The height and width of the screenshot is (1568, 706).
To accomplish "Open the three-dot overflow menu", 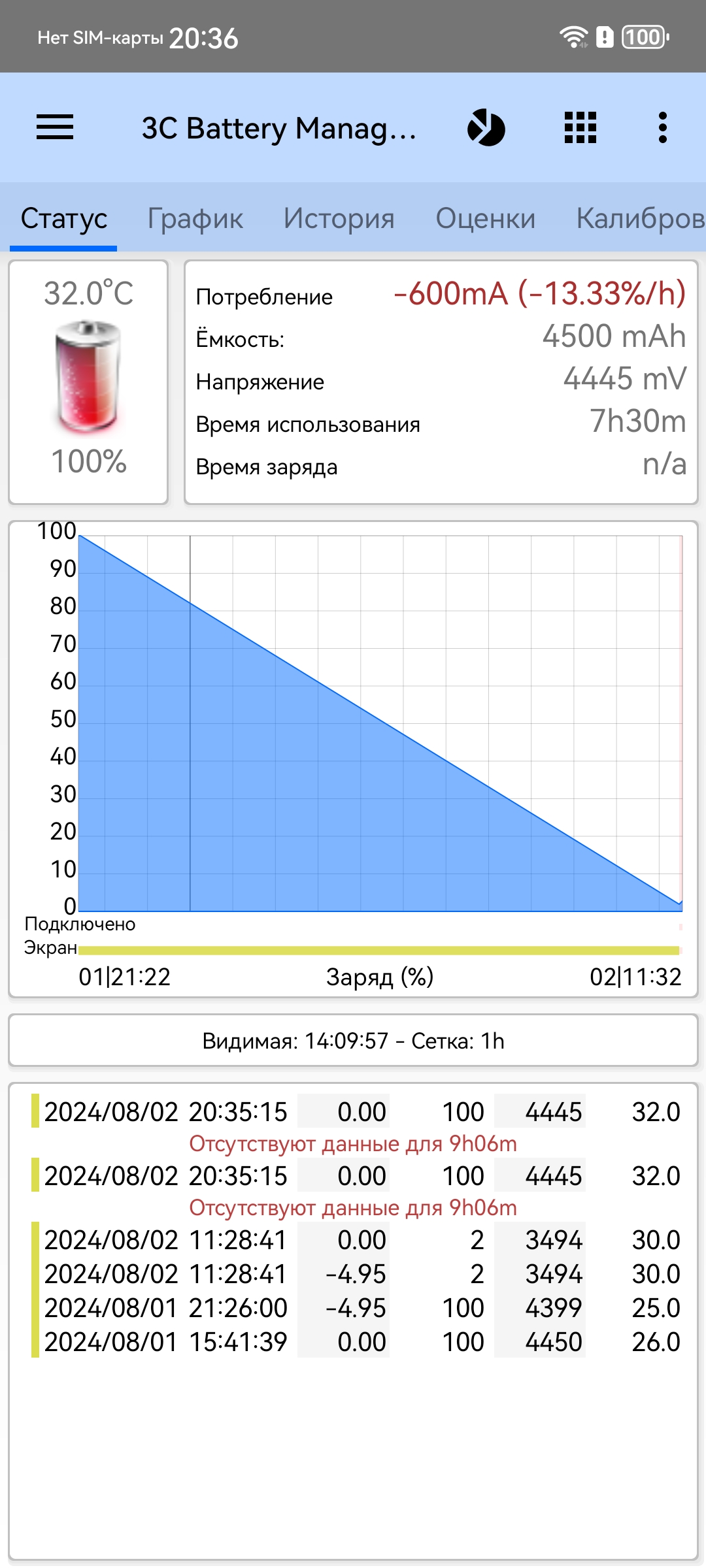I will [x=663, y=127].
